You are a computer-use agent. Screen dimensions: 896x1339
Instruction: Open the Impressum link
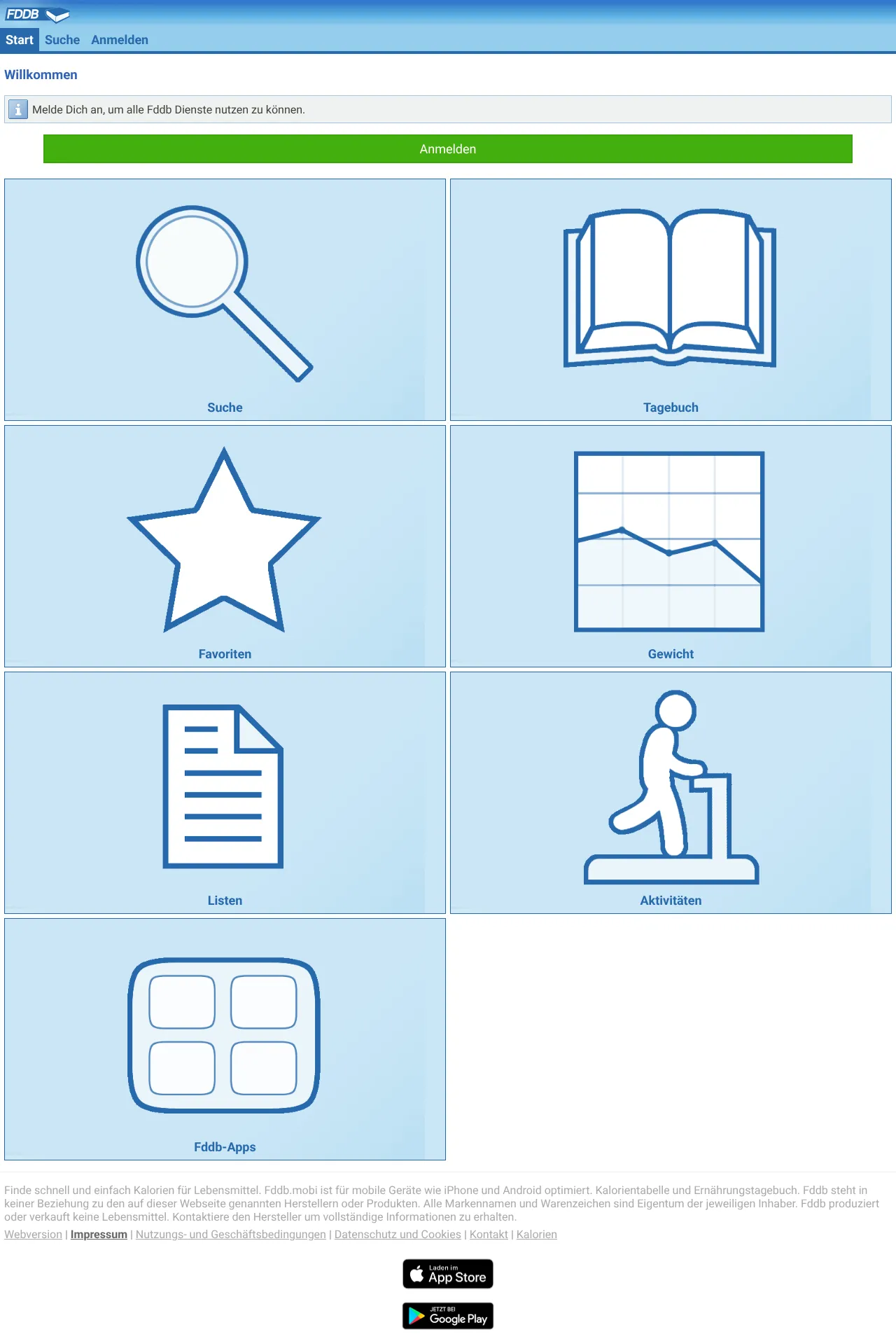(99, 1234)
